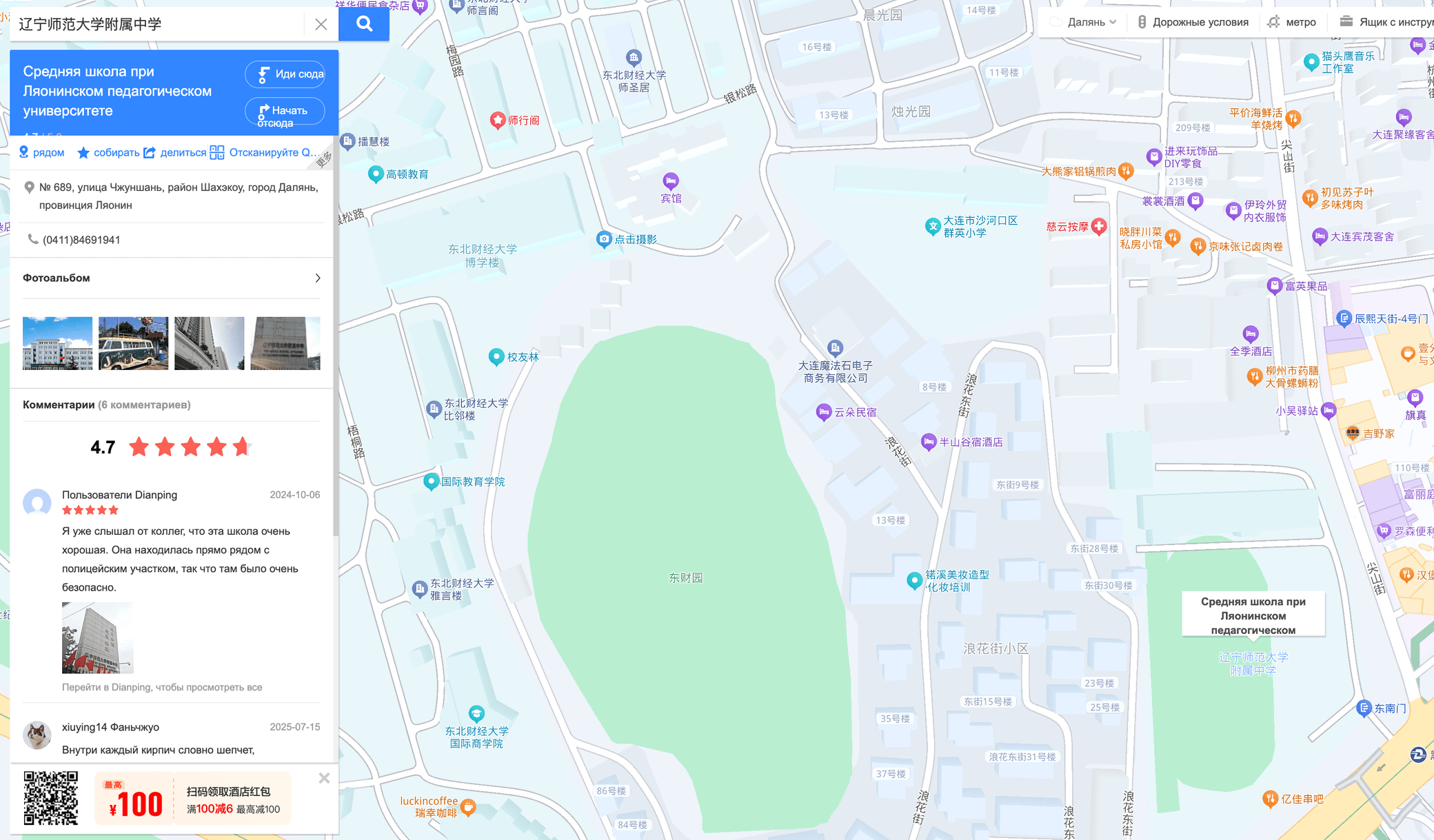Clear the search field text
Image resolution: width=1434 pixels, height=840 pixels.
coord(321,25)
